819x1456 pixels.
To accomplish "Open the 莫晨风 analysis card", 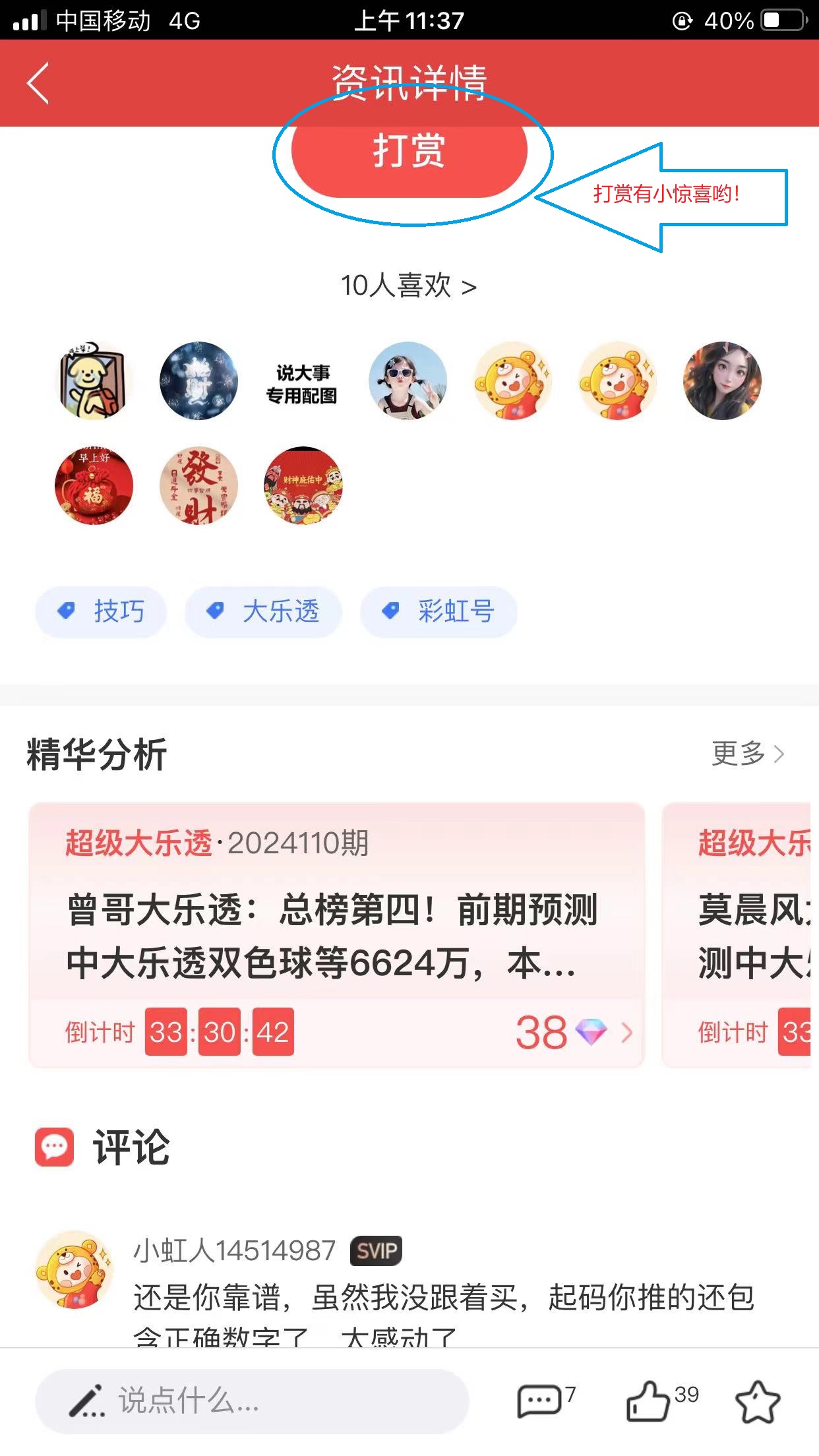I will tap(737, 934).
